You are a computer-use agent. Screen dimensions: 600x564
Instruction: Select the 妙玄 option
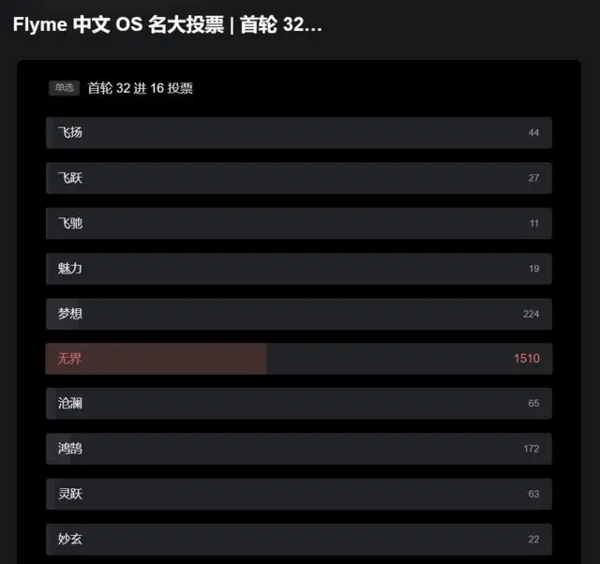298,539
